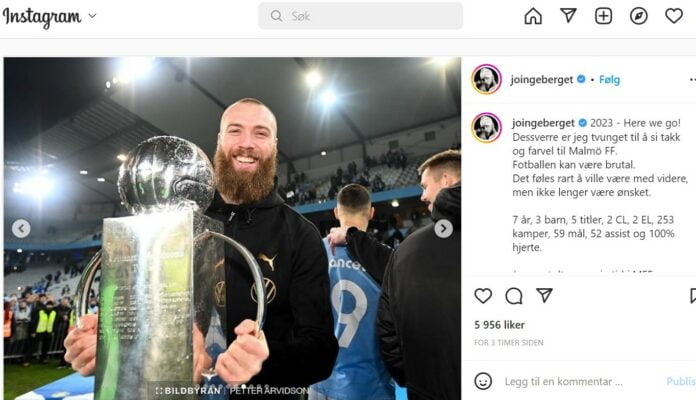This screenshot has width=696, height=400.
Task: Share the post via paper plane
Action: click(x=544, y=295)
